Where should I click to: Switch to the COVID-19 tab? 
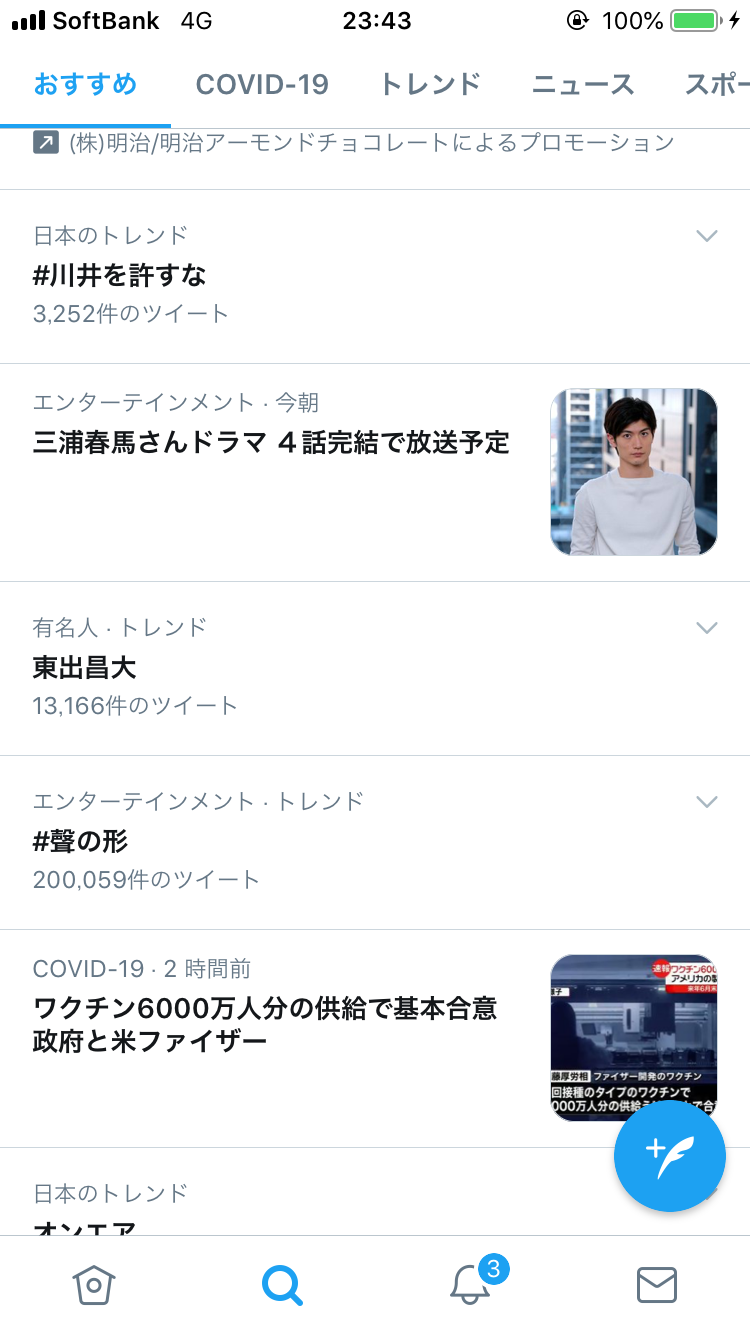tap(262, 85)
